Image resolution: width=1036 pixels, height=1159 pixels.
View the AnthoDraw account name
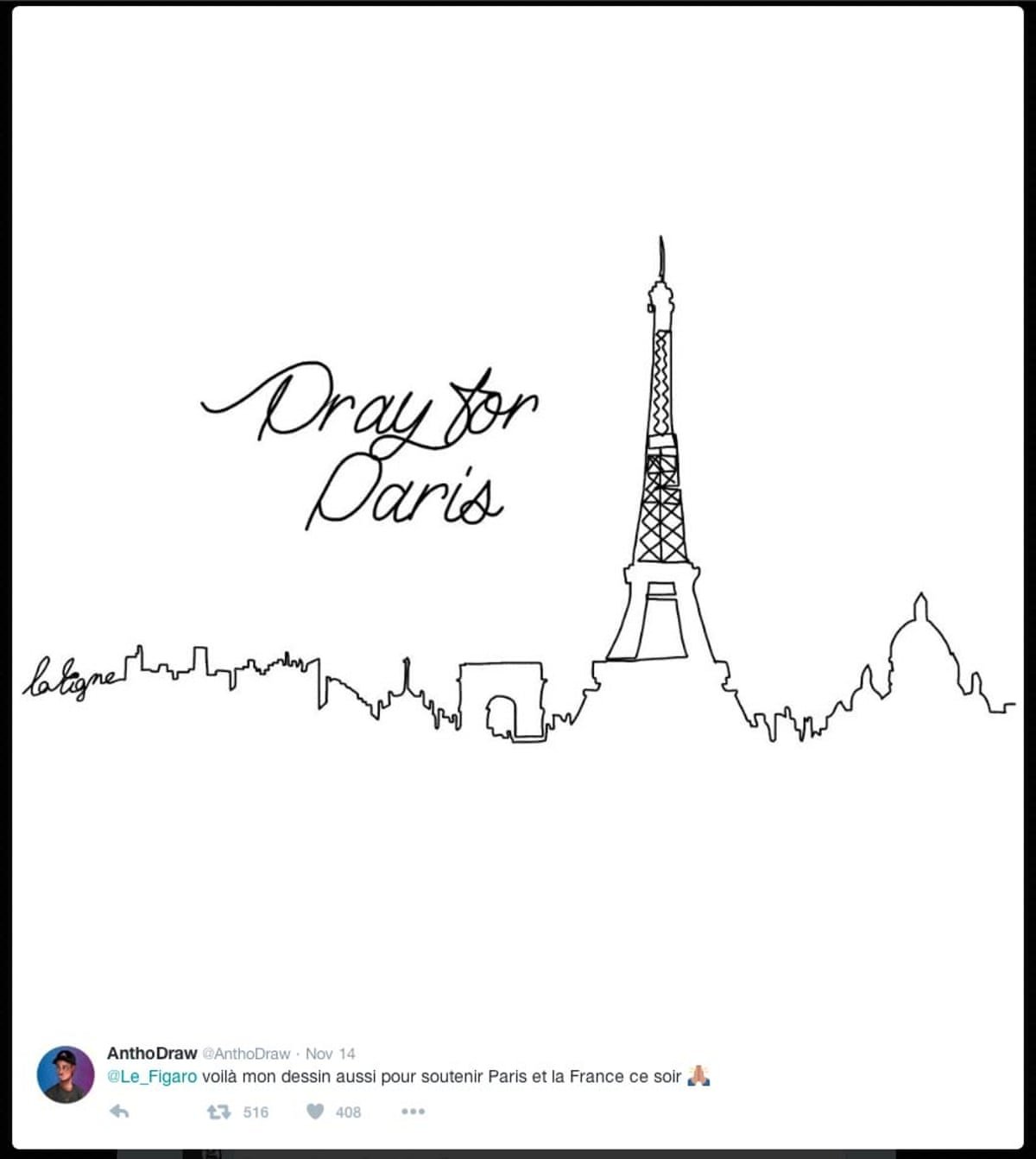(152, 1054)
